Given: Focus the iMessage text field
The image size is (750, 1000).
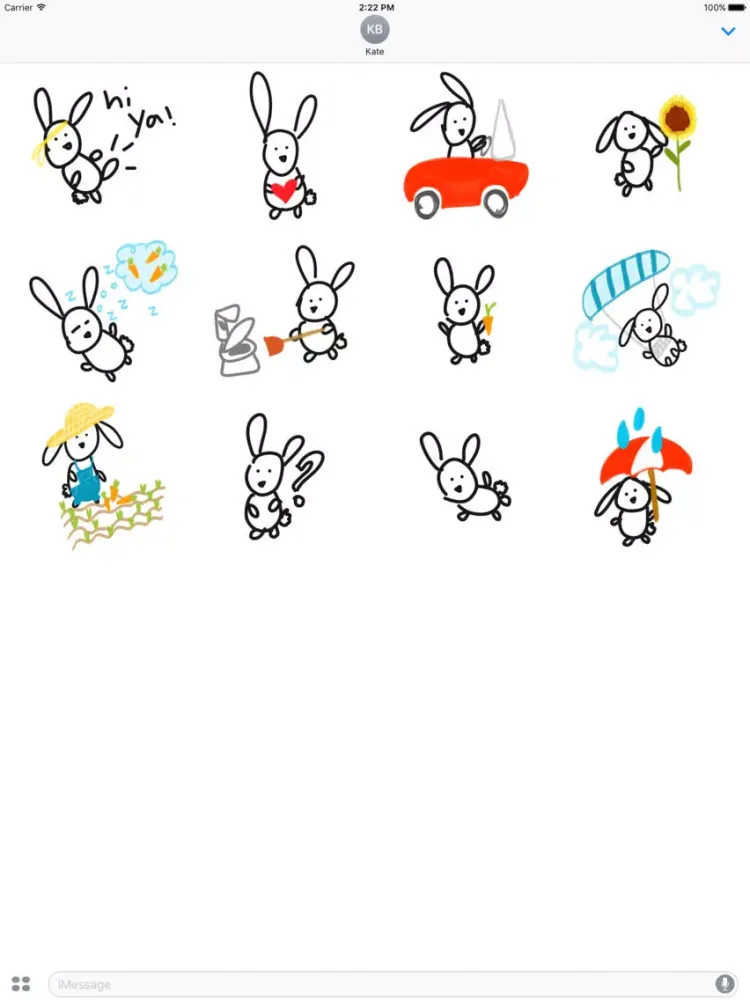Looking at the screenshot, I should (380, 984).
